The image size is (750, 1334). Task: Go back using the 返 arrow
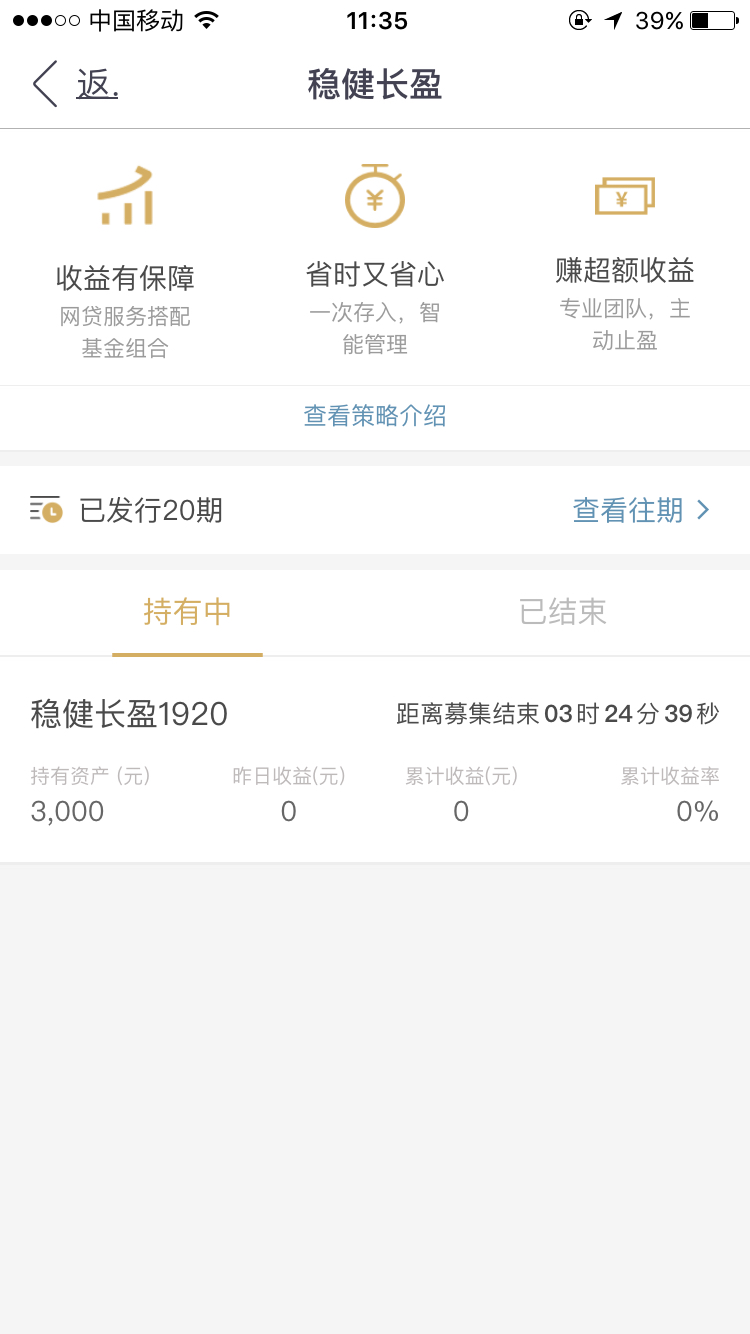(x=75, y=85)
